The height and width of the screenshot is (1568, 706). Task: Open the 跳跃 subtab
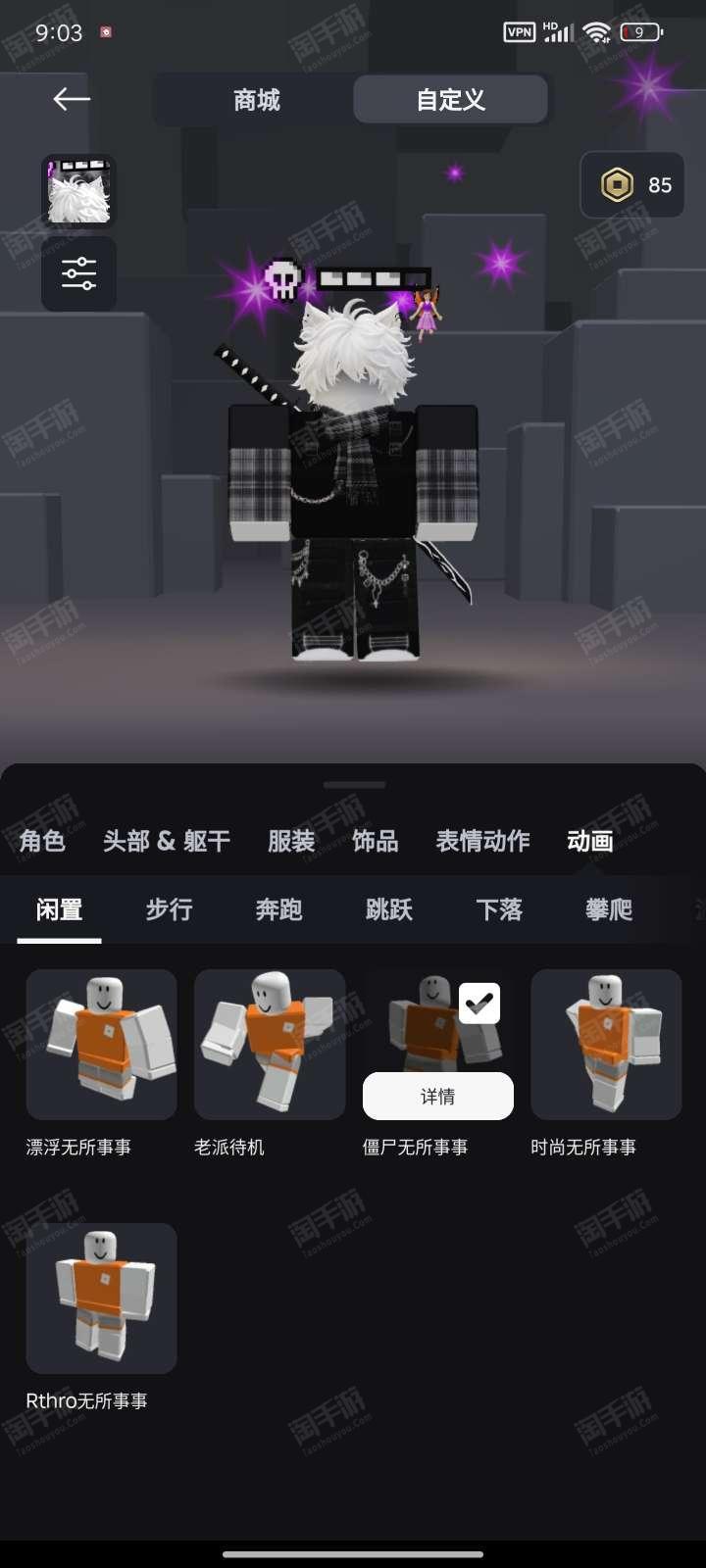click(x=389, y=909)
